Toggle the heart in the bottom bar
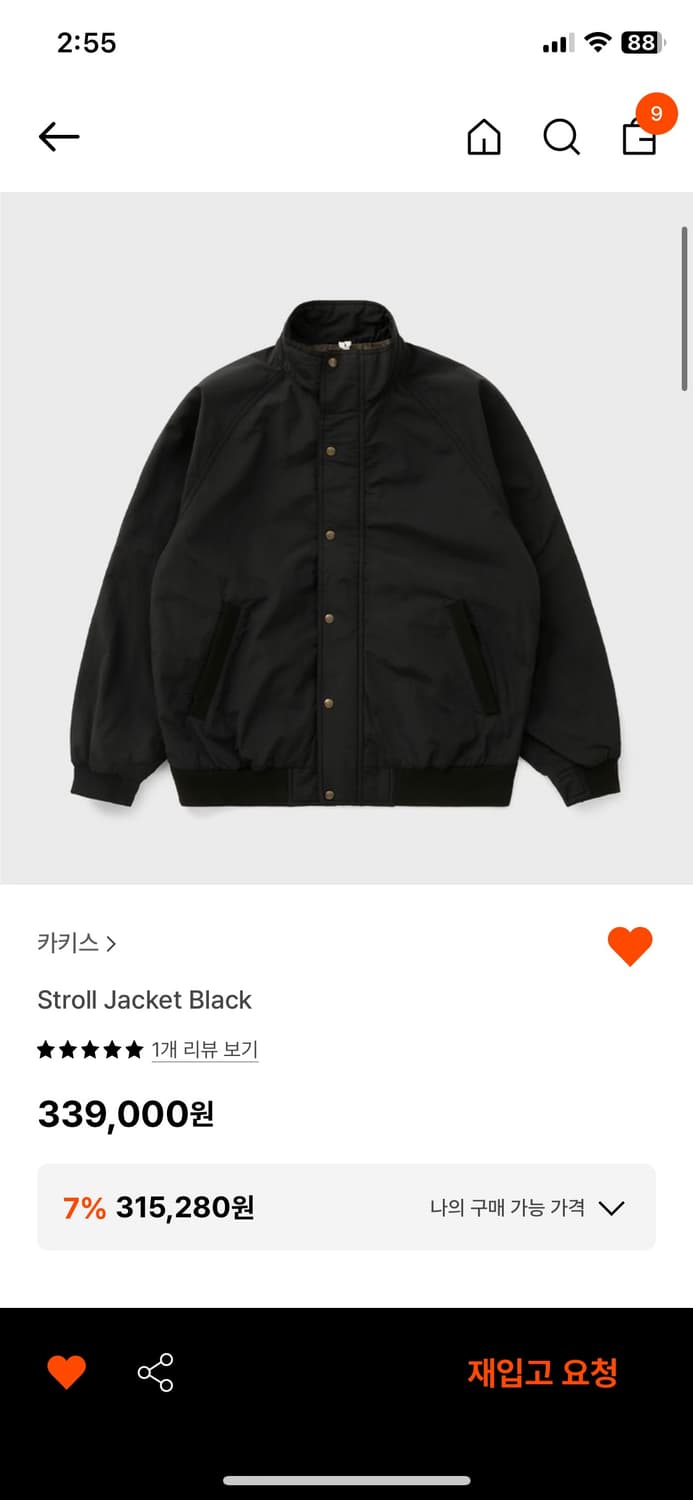The image size is (693, 1500). (67, 1372)
